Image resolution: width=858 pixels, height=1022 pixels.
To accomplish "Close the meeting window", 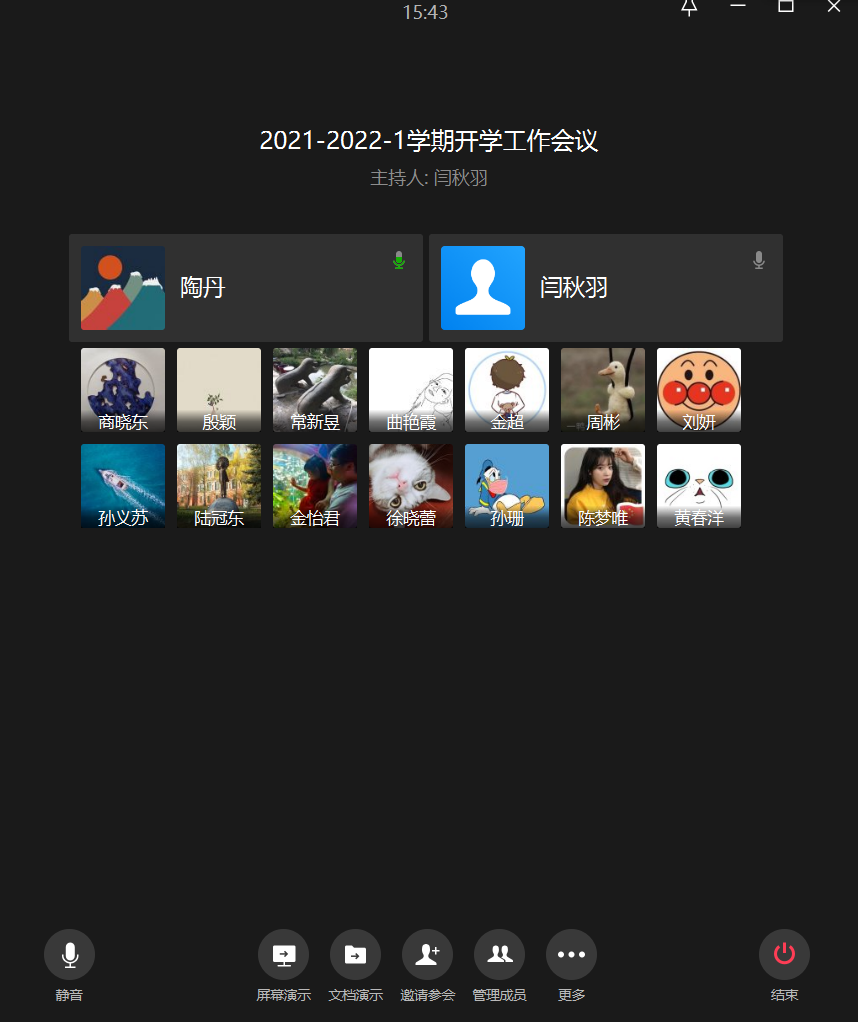I will (834, 7).
